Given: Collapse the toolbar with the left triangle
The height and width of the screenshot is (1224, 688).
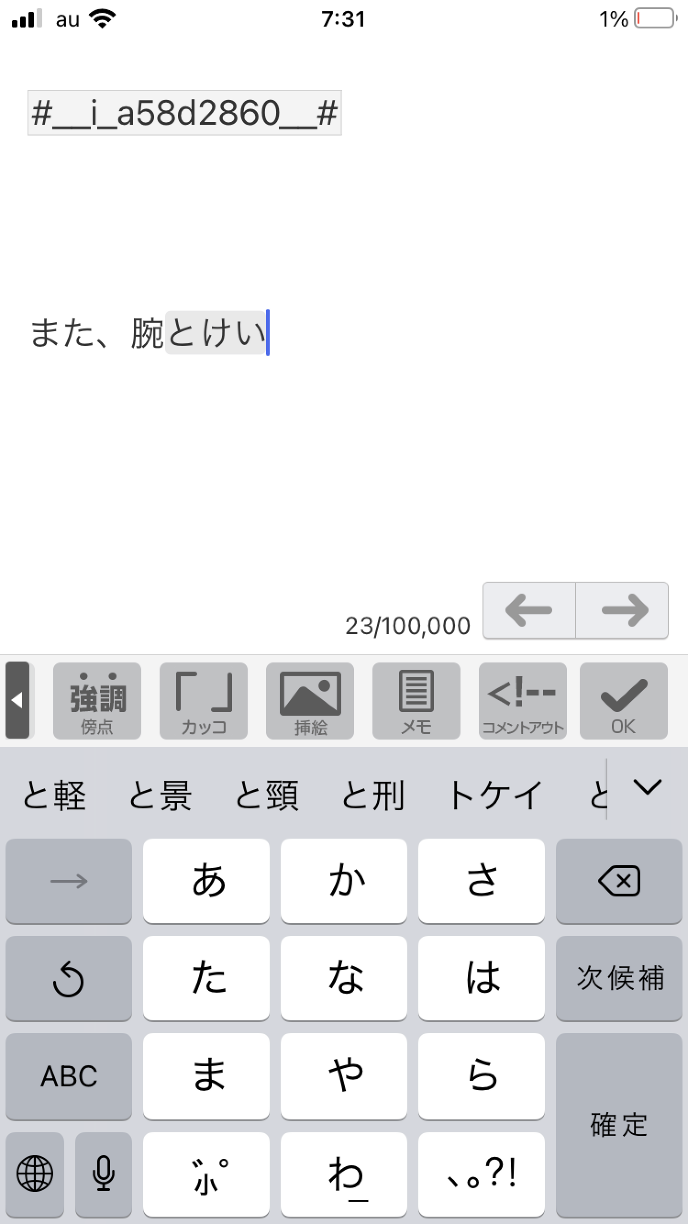Looking at the screenshot, I should [x=17, y=700].
